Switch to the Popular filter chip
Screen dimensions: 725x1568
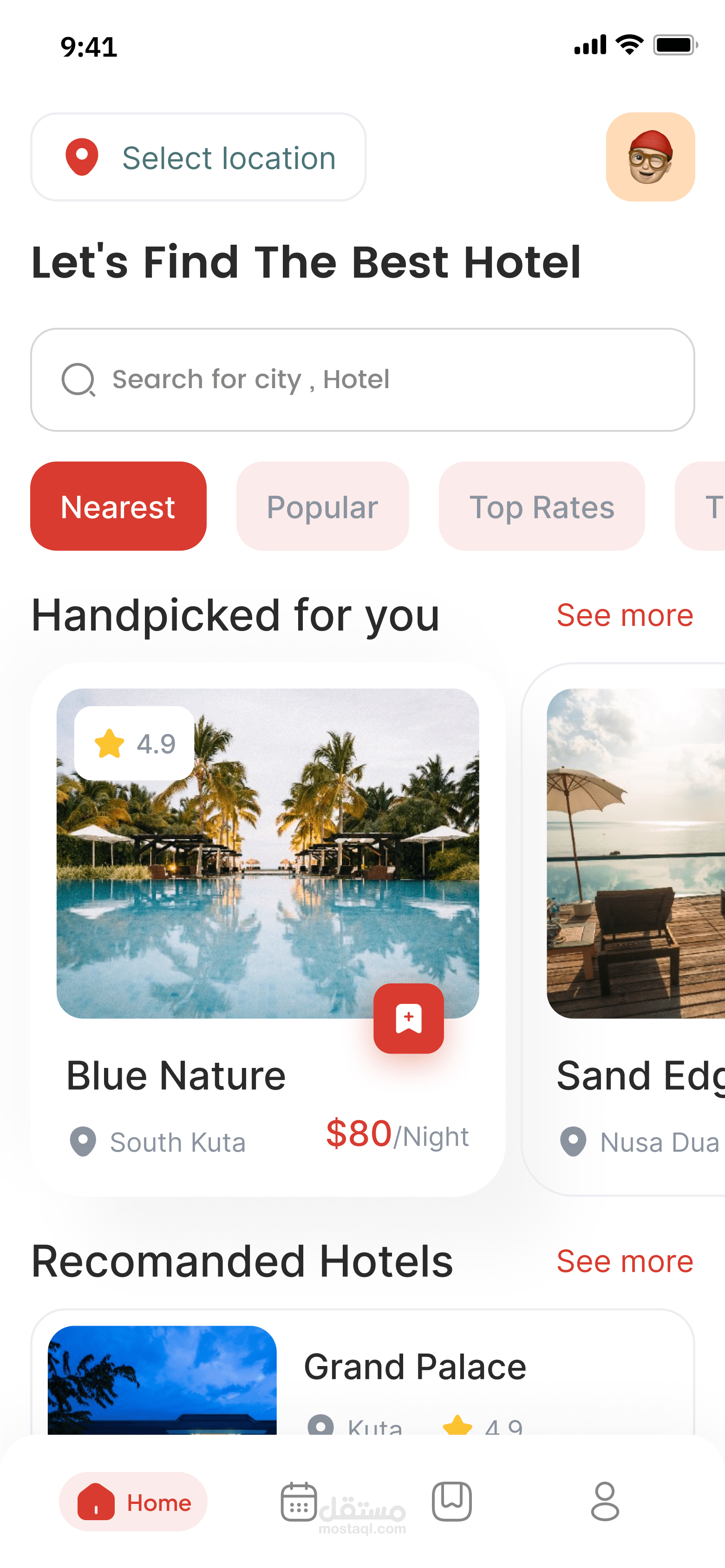tap(323, 507)
